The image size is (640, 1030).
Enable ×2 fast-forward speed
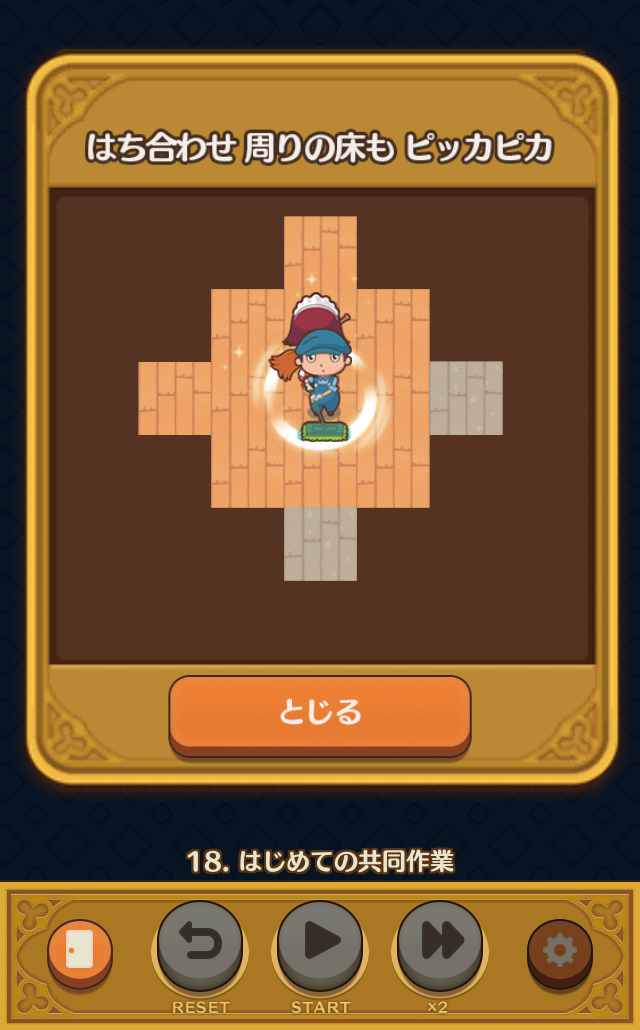(440, 947)
